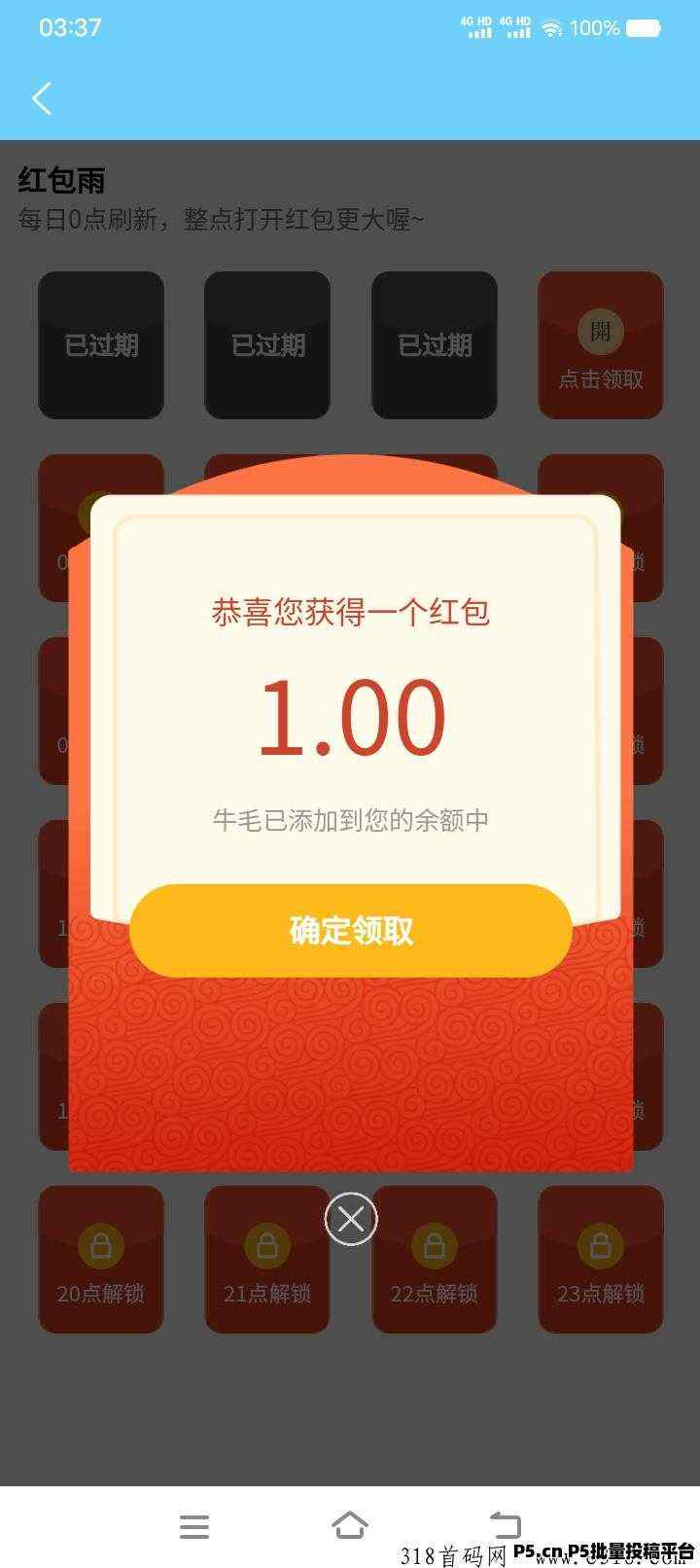This screenshot has width=700, height=1568.
Task: Open the 点击领取 red packet
Action: click(601, 345)
